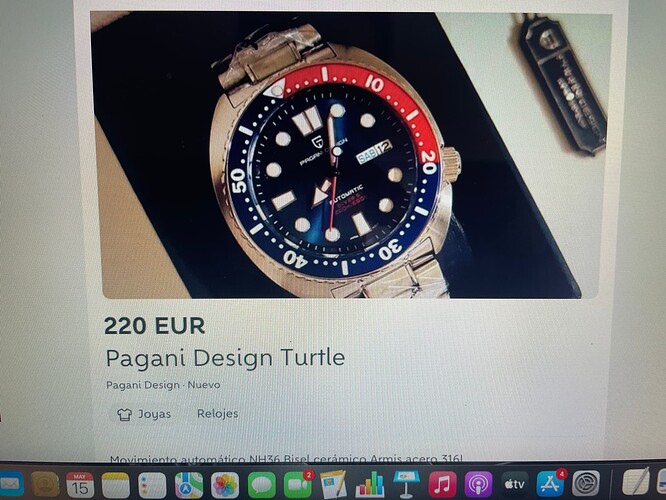Launch the Music app in the dock
Image resolution: width=666 pixels, height=500 pixels.
(x=442, y=485)
